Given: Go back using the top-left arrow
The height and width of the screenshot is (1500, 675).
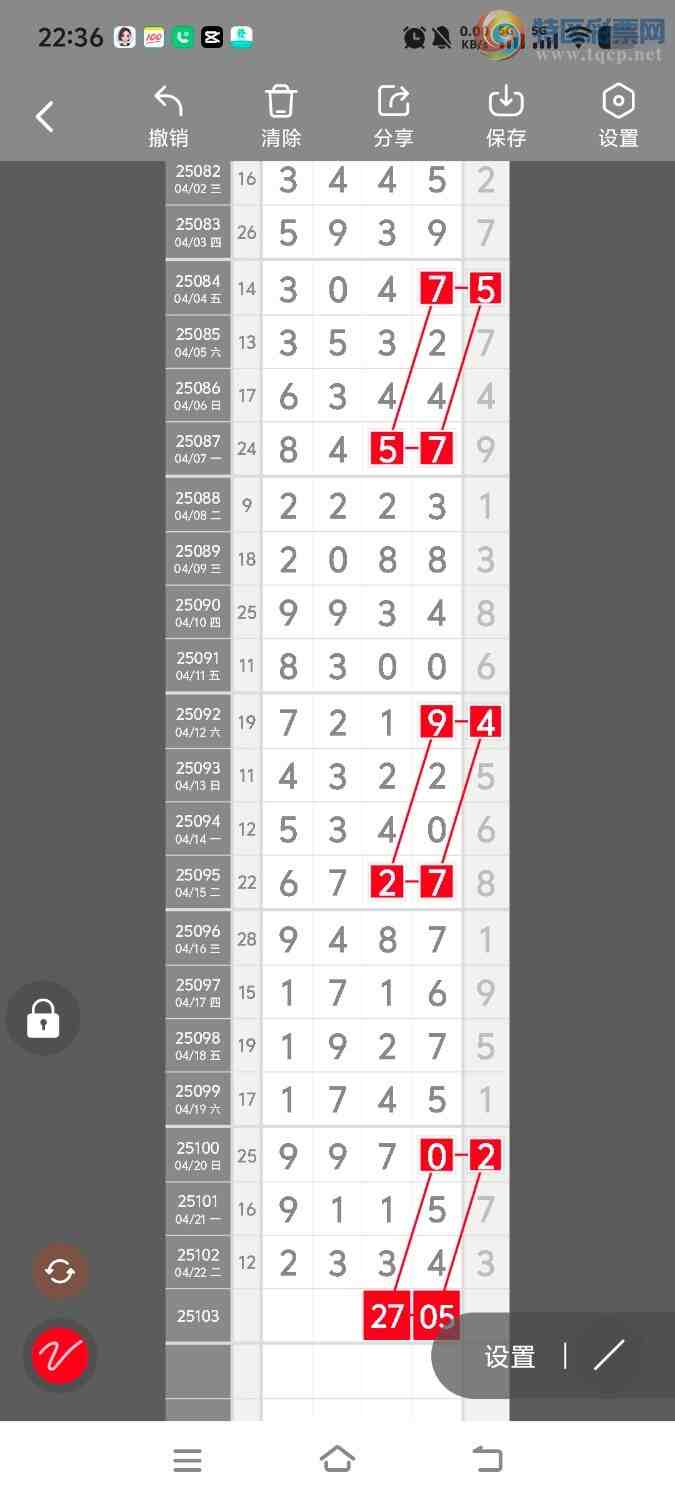Looking at the screenshot, I should click(x=45, y=117).
